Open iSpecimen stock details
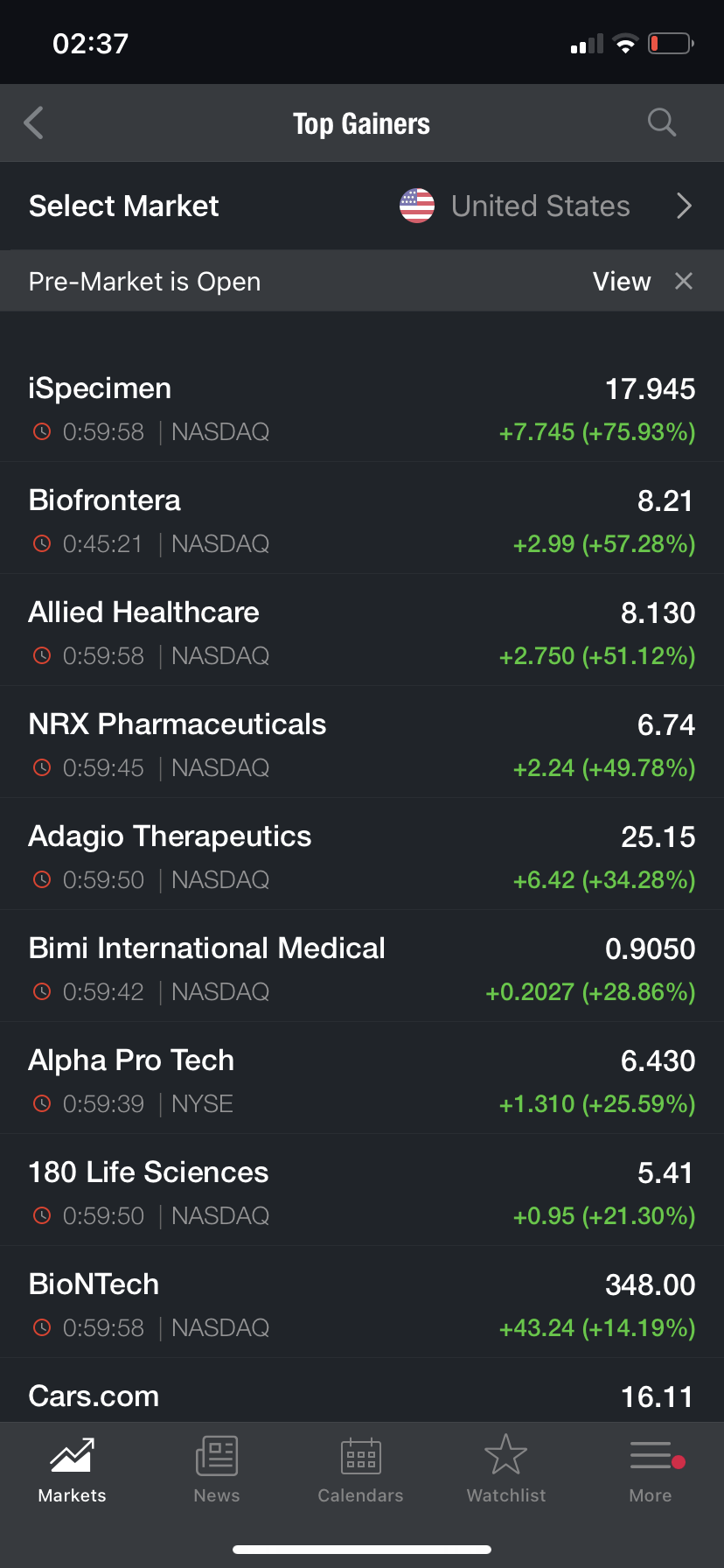Screen dimensions: 724x1568 point(361,408)
